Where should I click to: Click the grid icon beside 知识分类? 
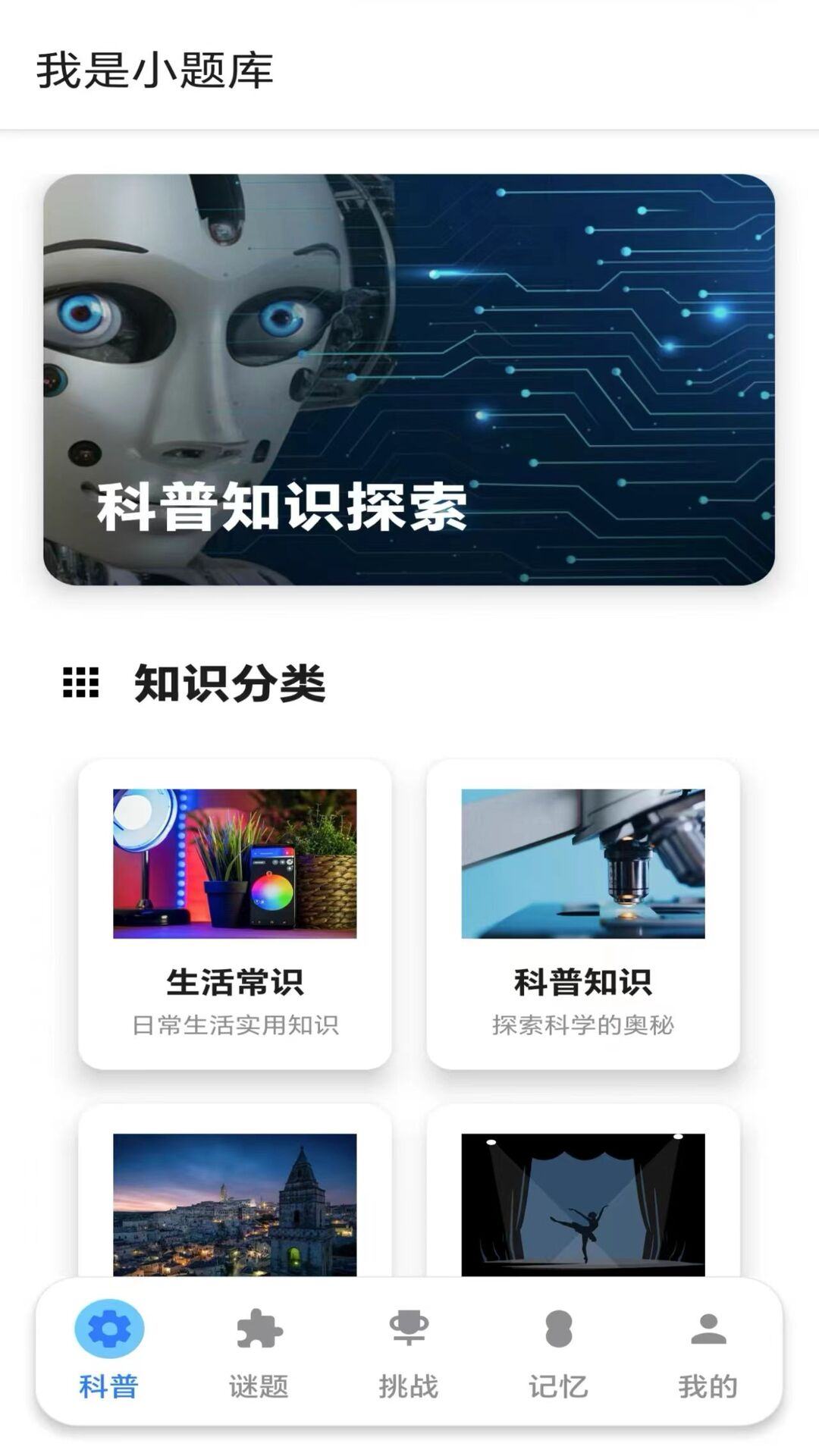click(80, 682)
